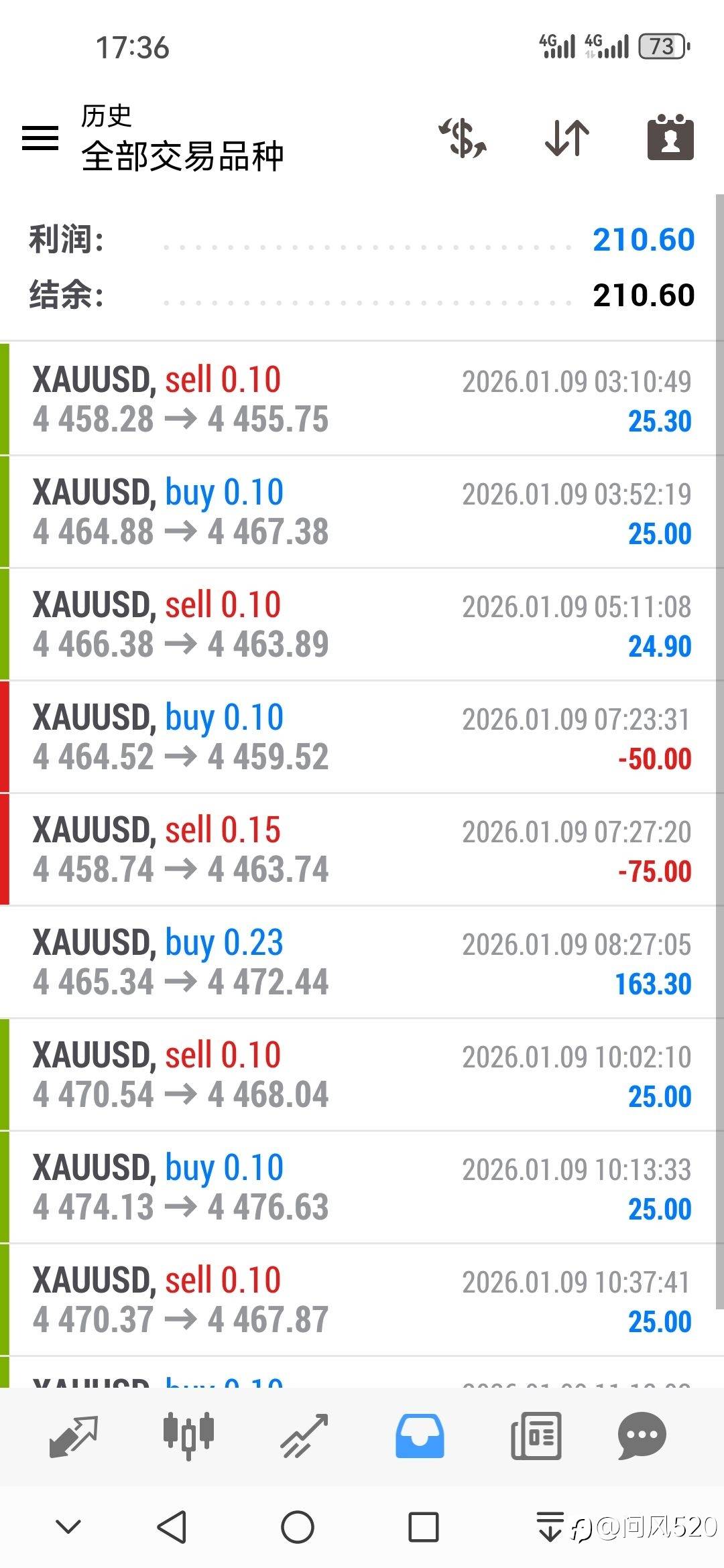The image size is (724, 1568).
Task: Open the buy 0.10 trade closed at 10:13:33
Action: pos(362,1187)
